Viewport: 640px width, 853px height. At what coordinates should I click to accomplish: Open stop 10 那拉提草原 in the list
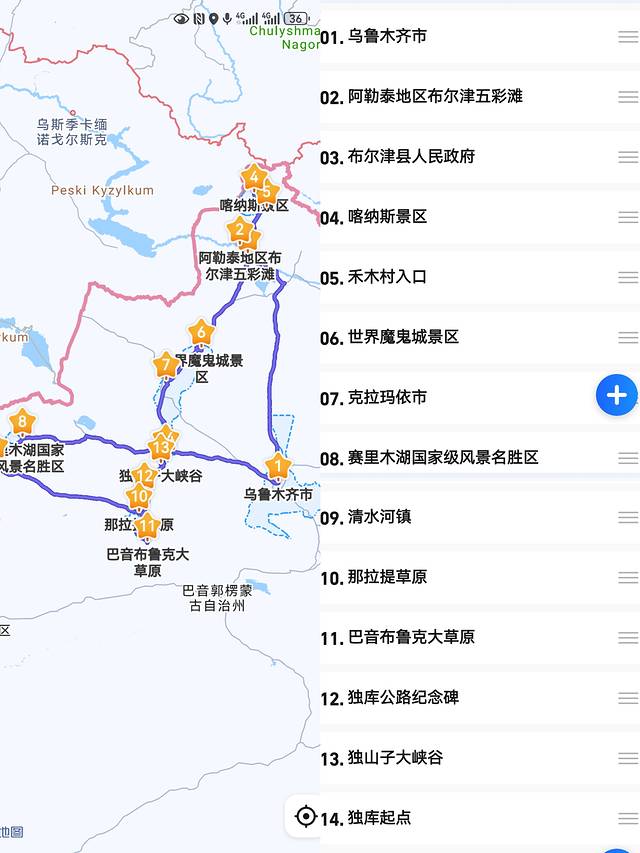pos(388,577)
